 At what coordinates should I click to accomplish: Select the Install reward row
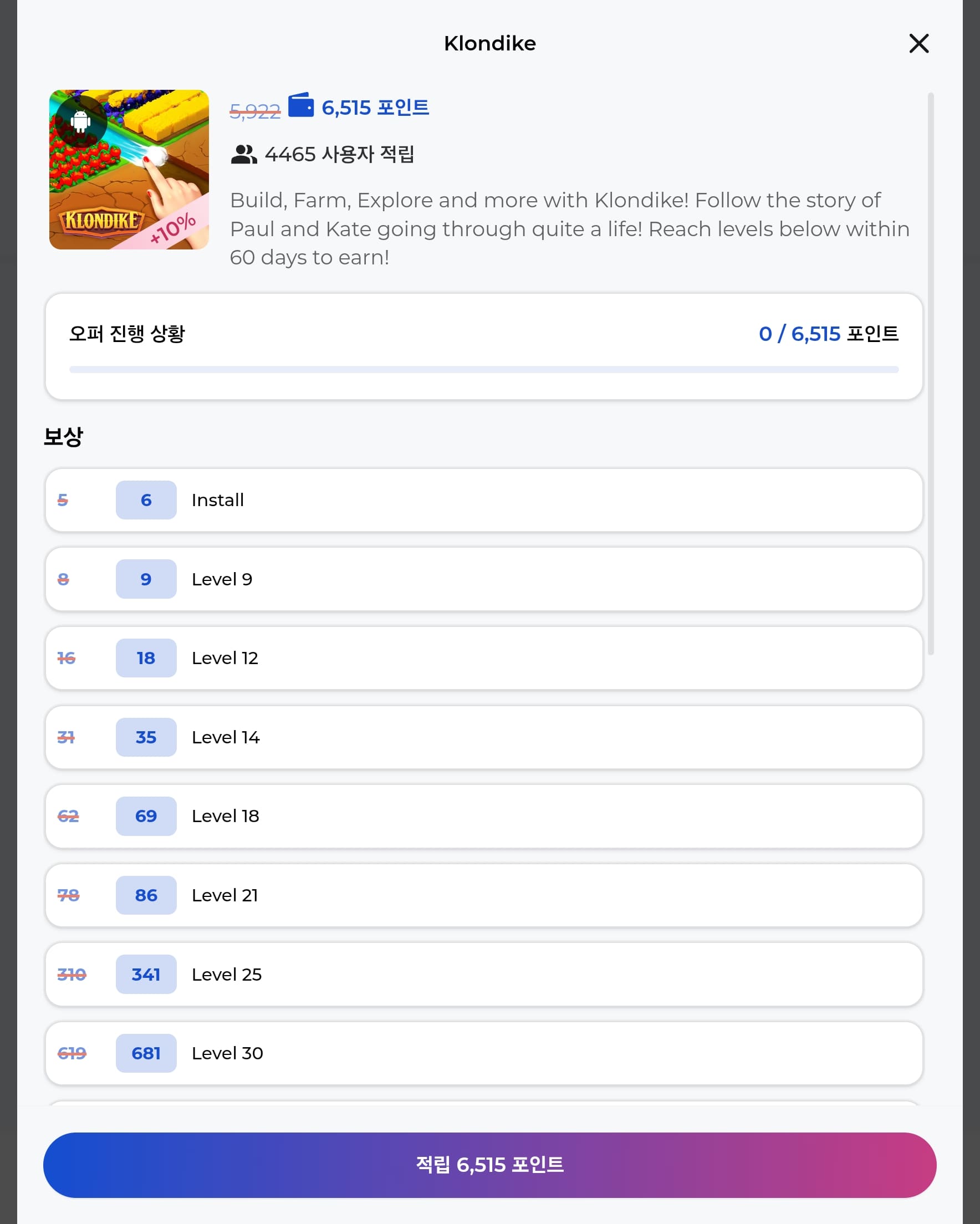[x=488, y=500]
